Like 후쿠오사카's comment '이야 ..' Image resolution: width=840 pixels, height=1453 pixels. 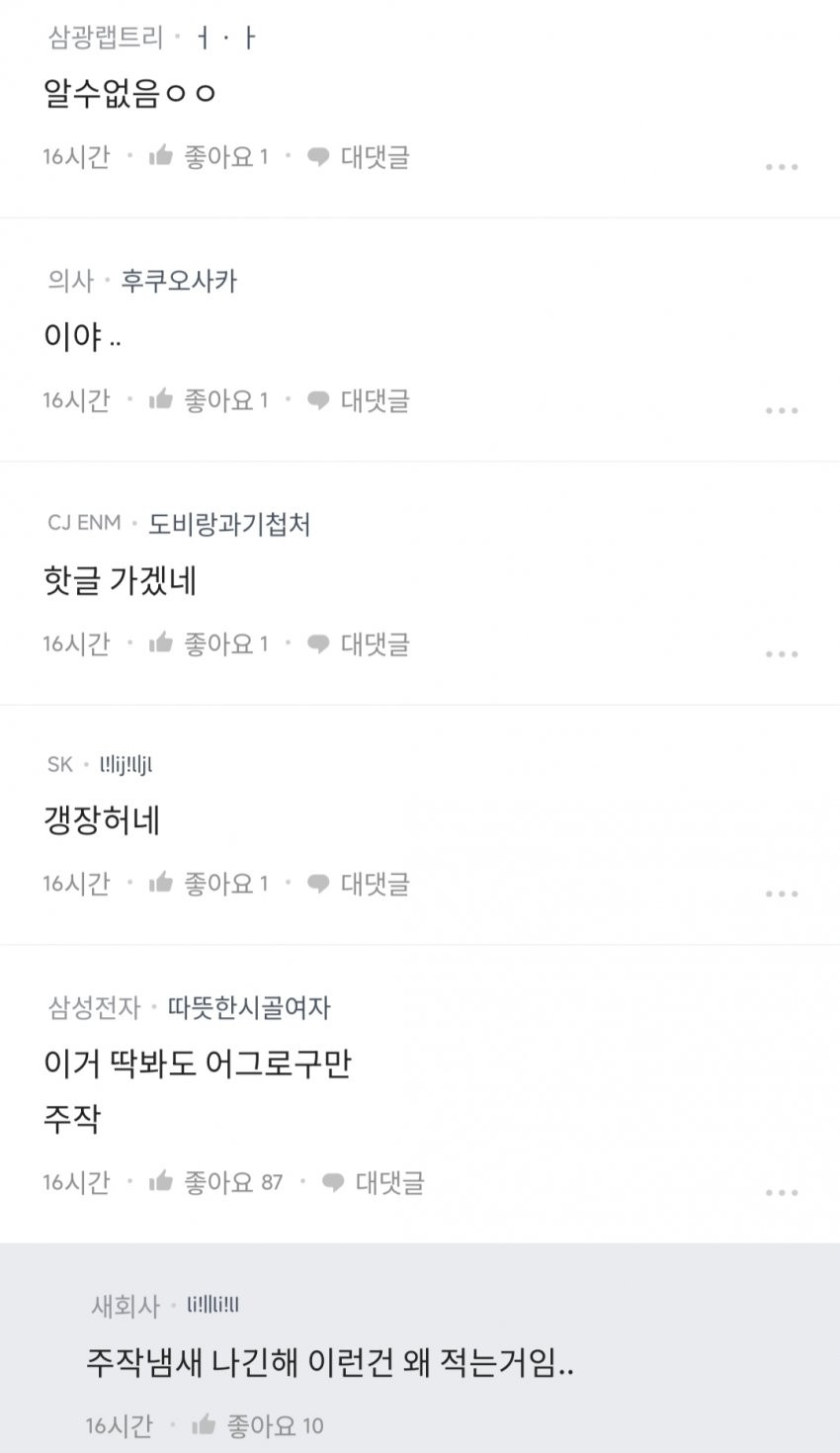tap(209, 400)
